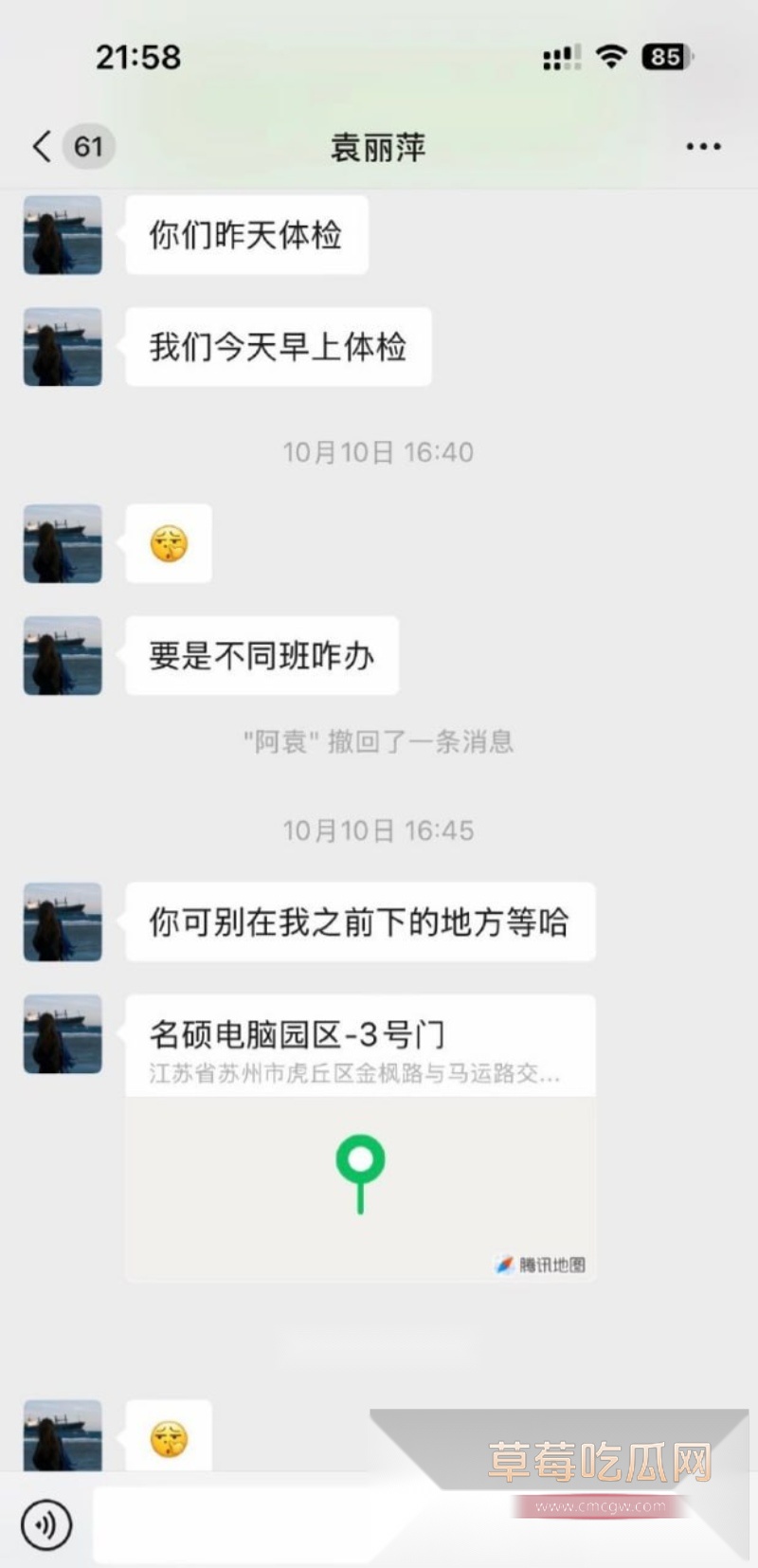Open the chat options via the ellipsis icon

coord(702,147)
